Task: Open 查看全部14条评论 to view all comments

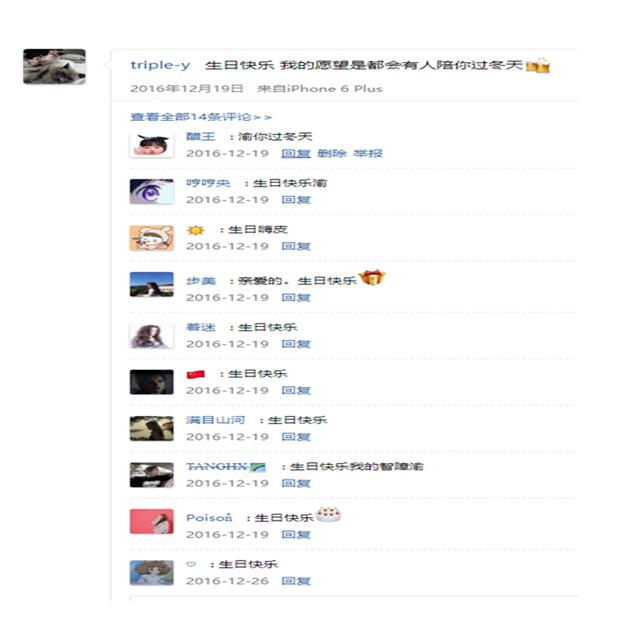Action: coord(200,117)
